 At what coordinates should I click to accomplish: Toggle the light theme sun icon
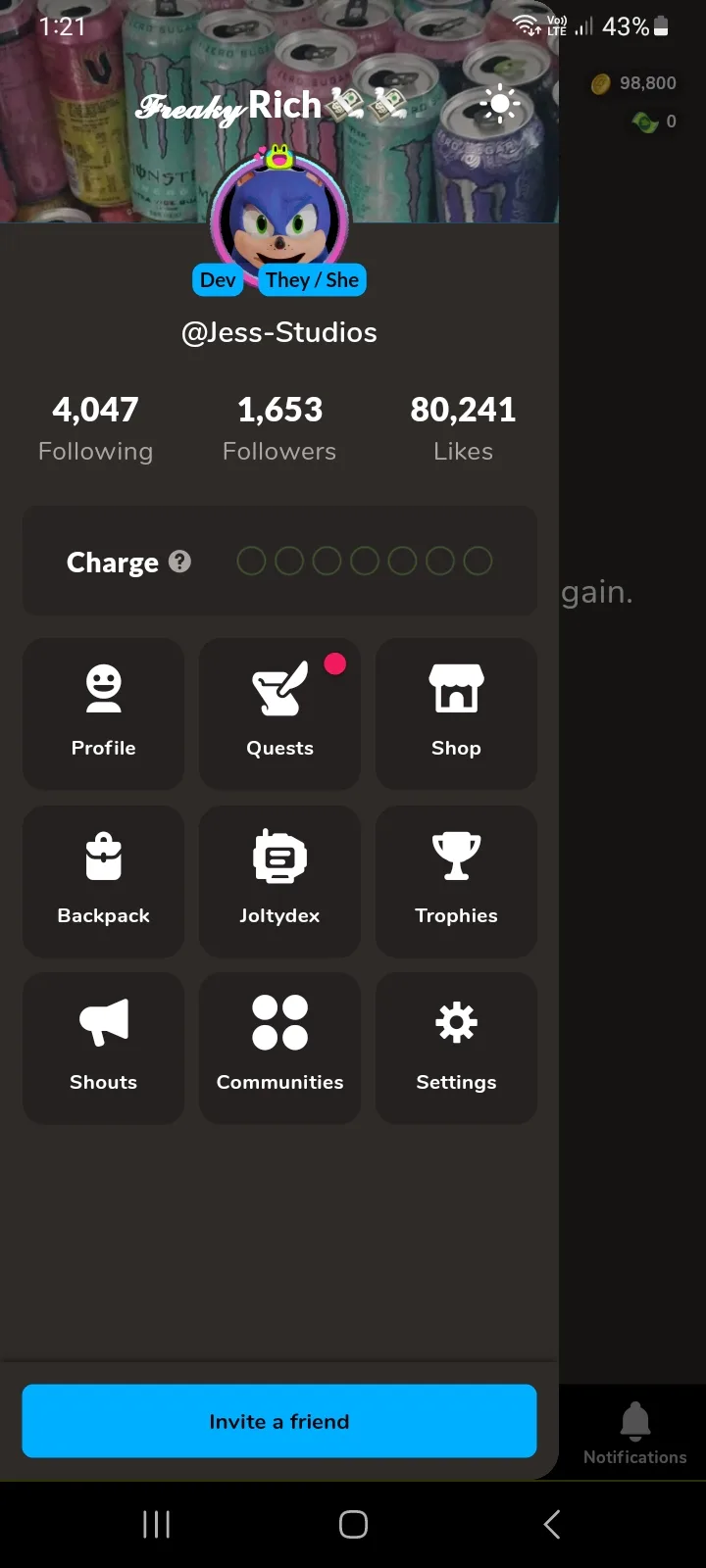pyautogui.click(x=500, y=104)
